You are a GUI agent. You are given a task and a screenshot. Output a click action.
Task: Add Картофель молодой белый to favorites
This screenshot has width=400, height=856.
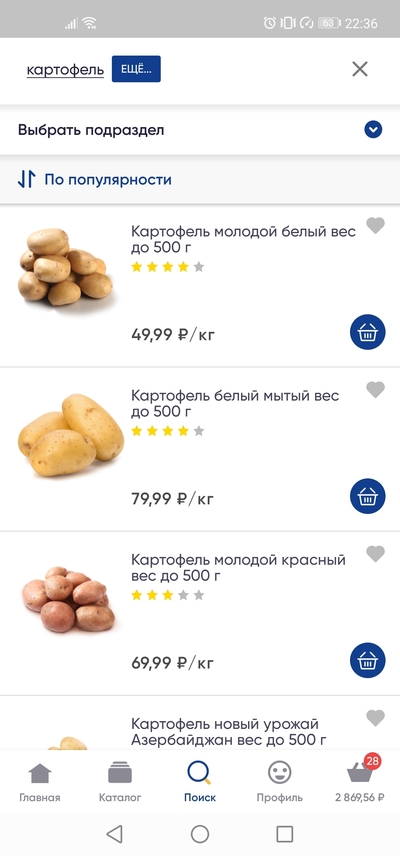tap(375, 225)
